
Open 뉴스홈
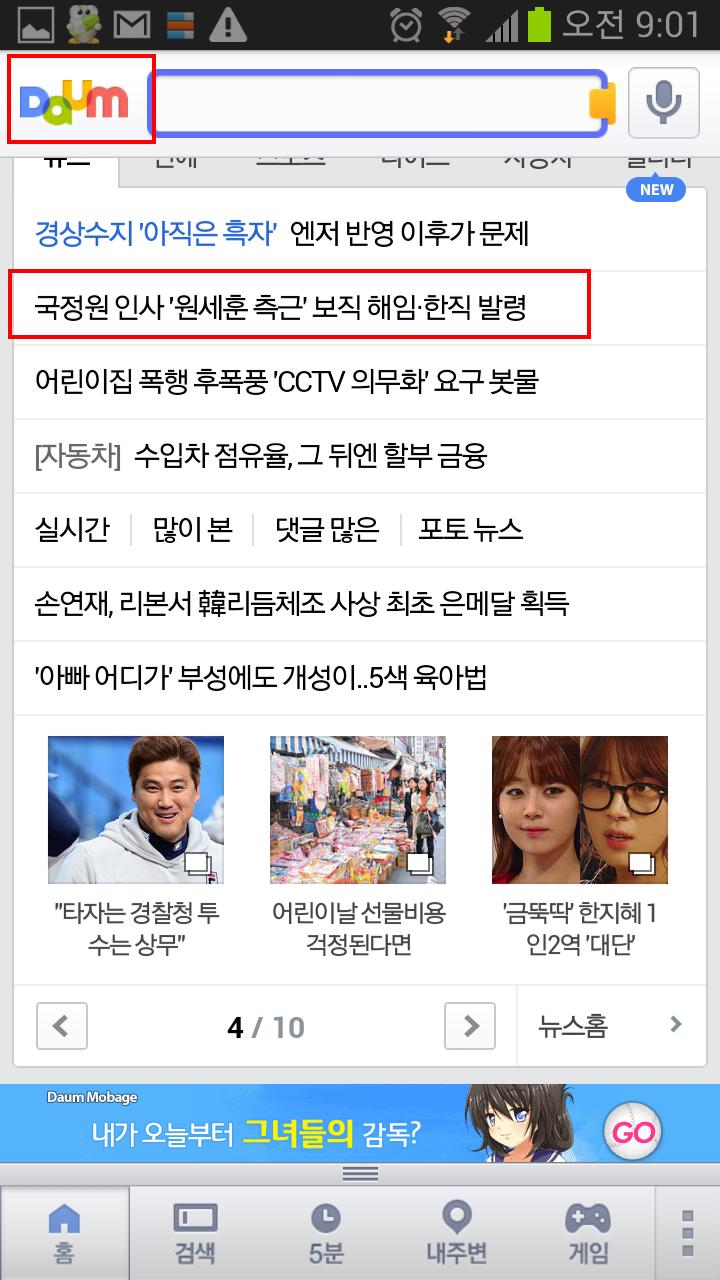tap(610, 1025)
